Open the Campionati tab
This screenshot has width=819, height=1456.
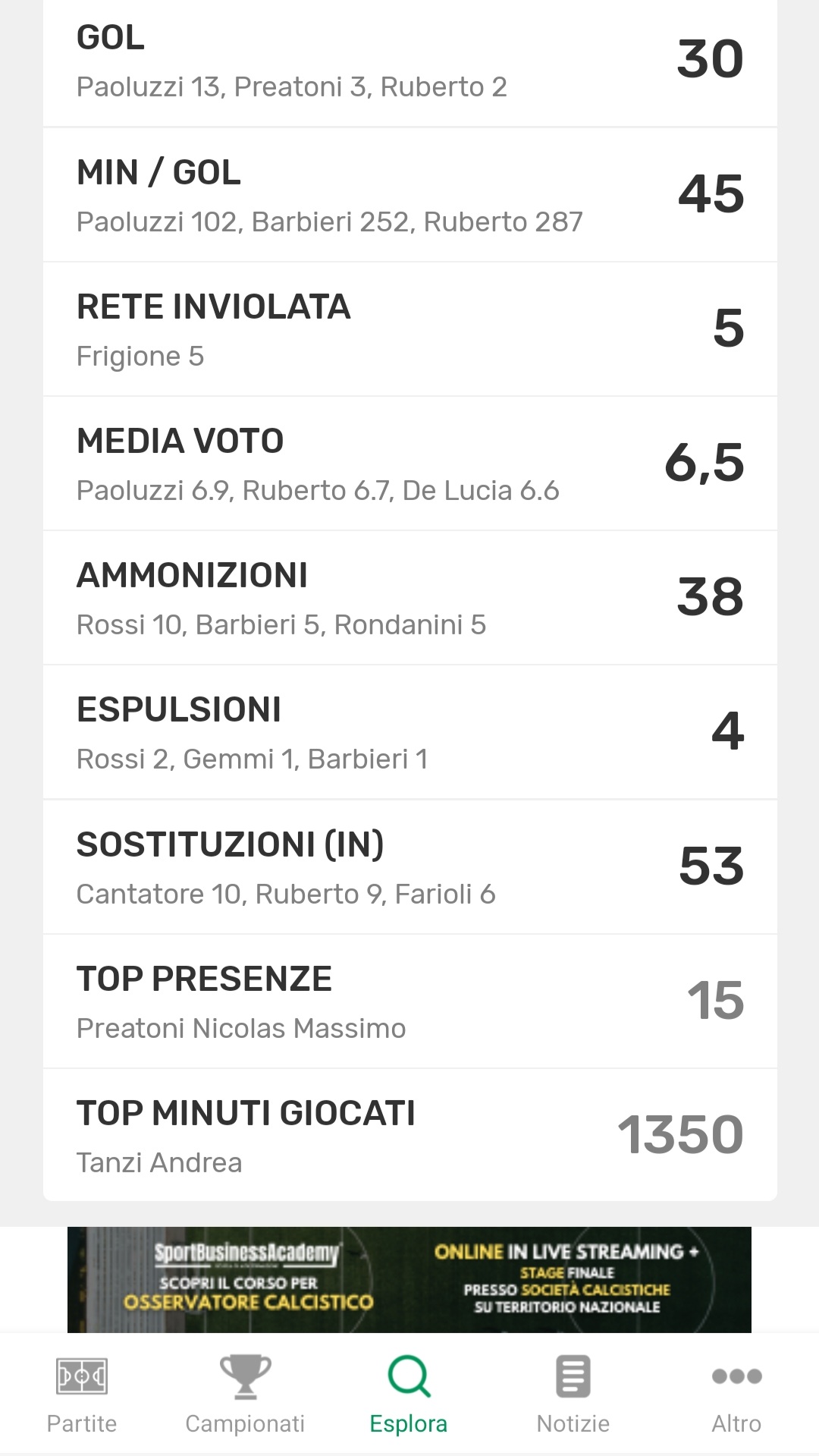click(245, 1393)
